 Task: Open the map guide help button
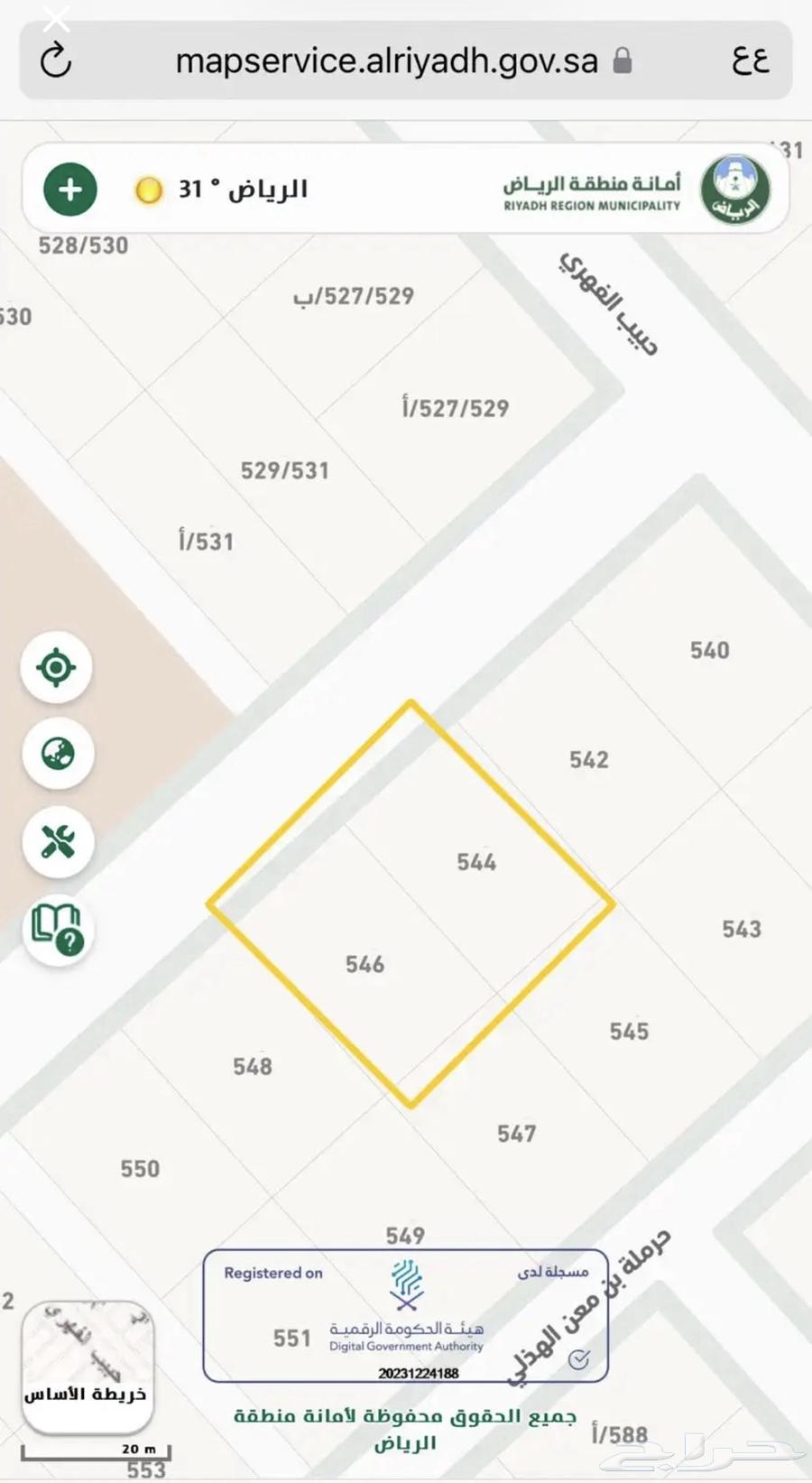(x=58, y=929)
